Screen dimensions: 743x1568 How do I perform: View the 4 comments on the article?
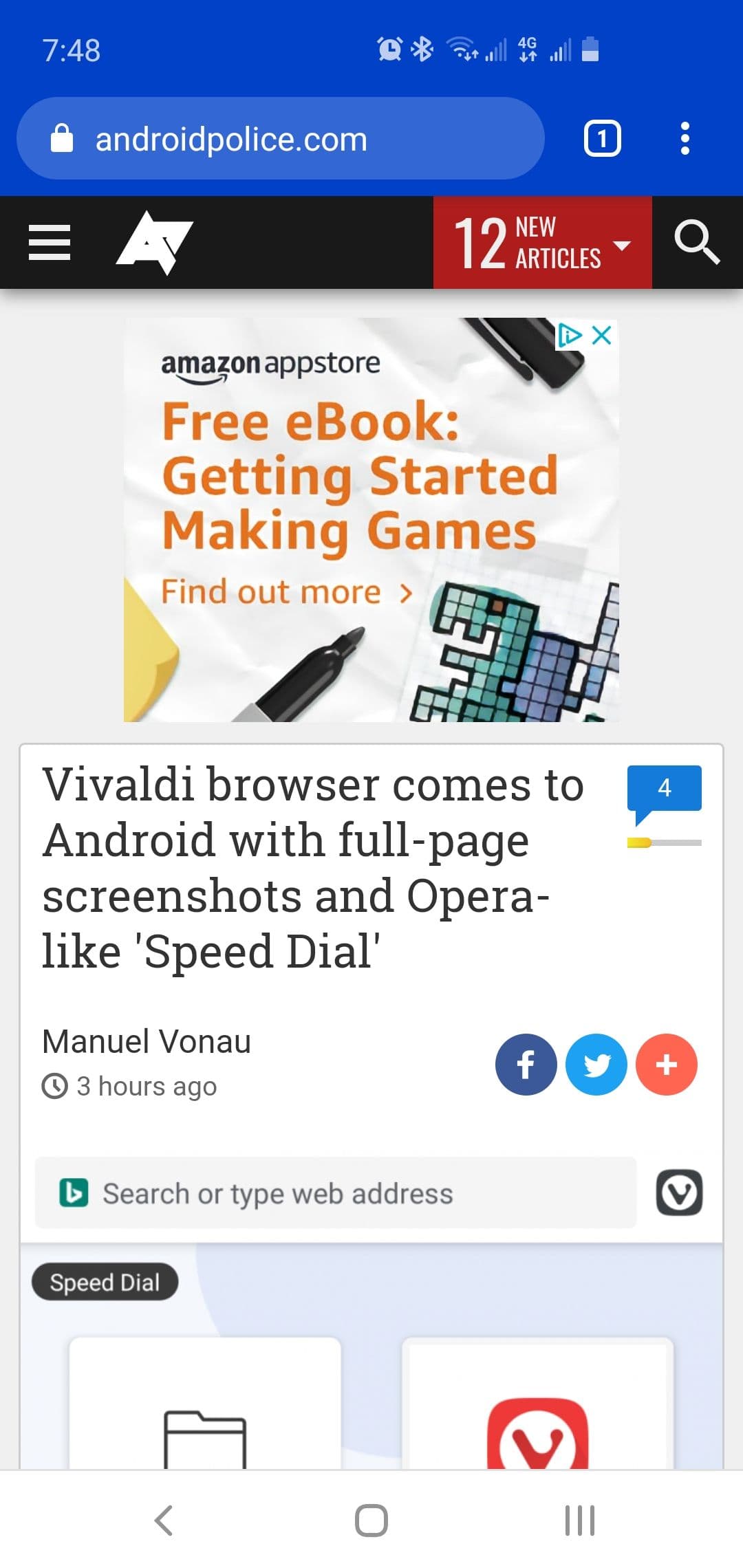point(664,789)
